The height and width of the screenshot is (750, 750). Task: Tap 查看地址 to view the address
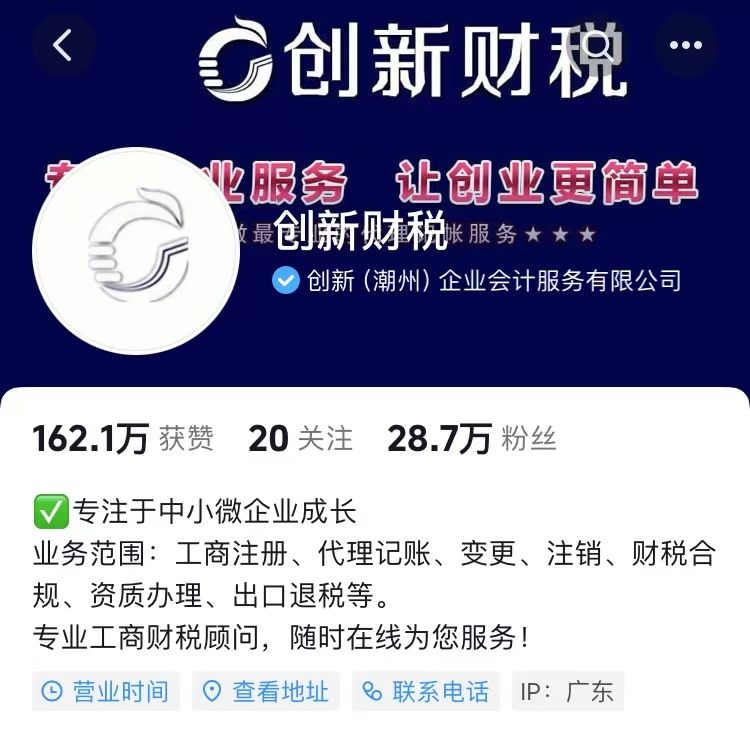click(x=266, y=691)
